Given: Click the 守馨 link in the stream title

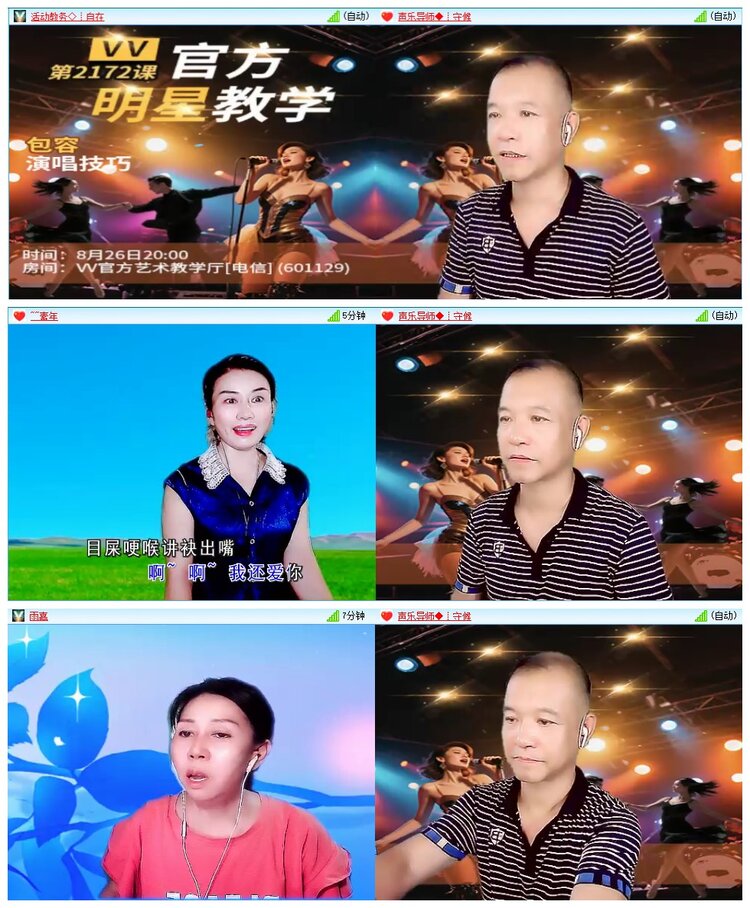Looking at the screenshot, I should (x=462, y=14).
